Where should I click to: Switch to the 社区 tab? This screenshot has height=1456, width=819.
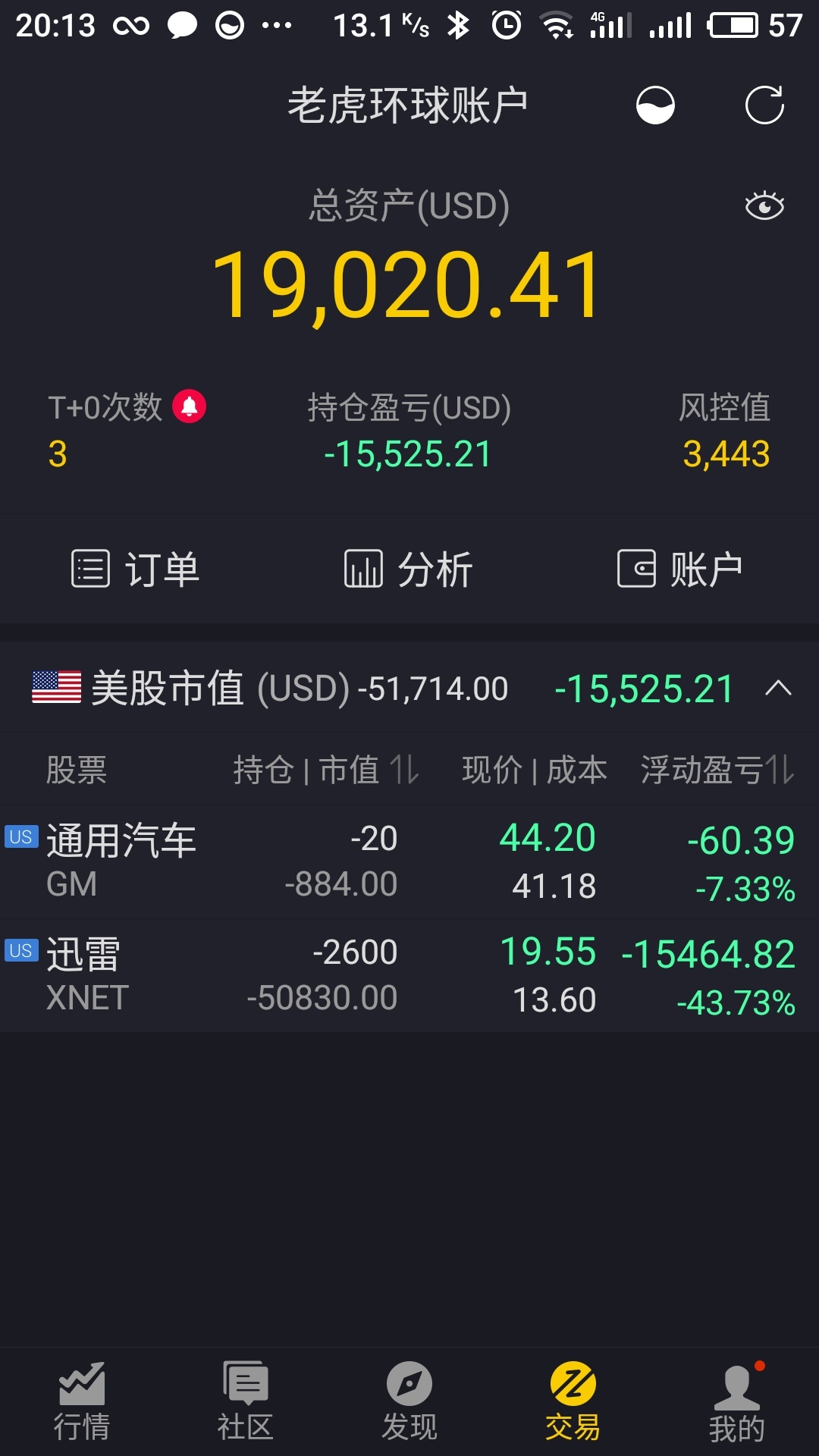pyautogui.click(x=246, y=1402)
